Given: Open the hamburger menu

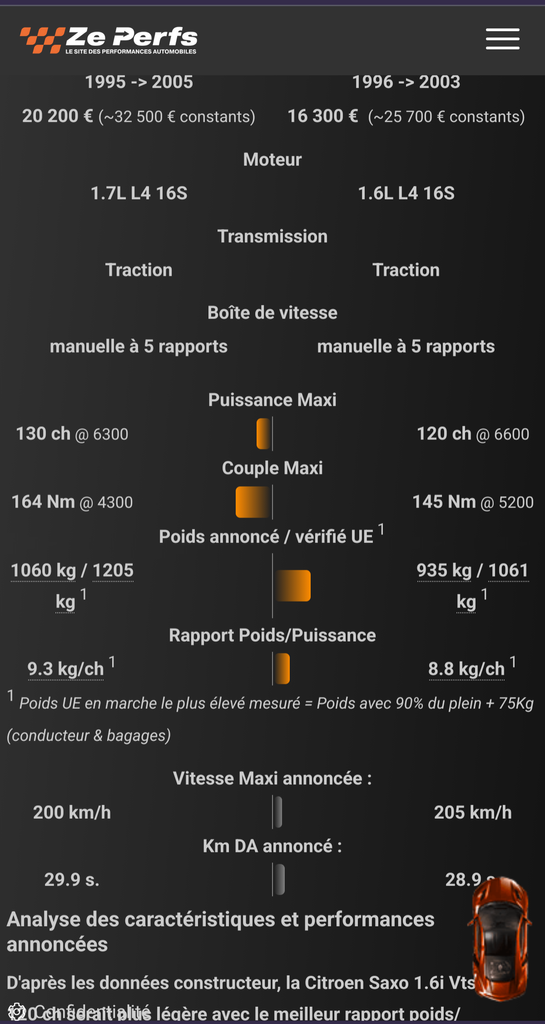Looking at the screenshot, I should pos(503,39).
